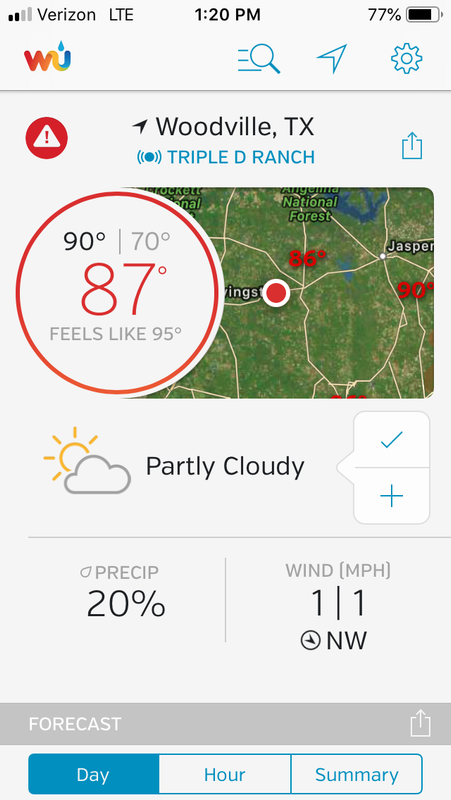Share the forecast section

[421, 724]
